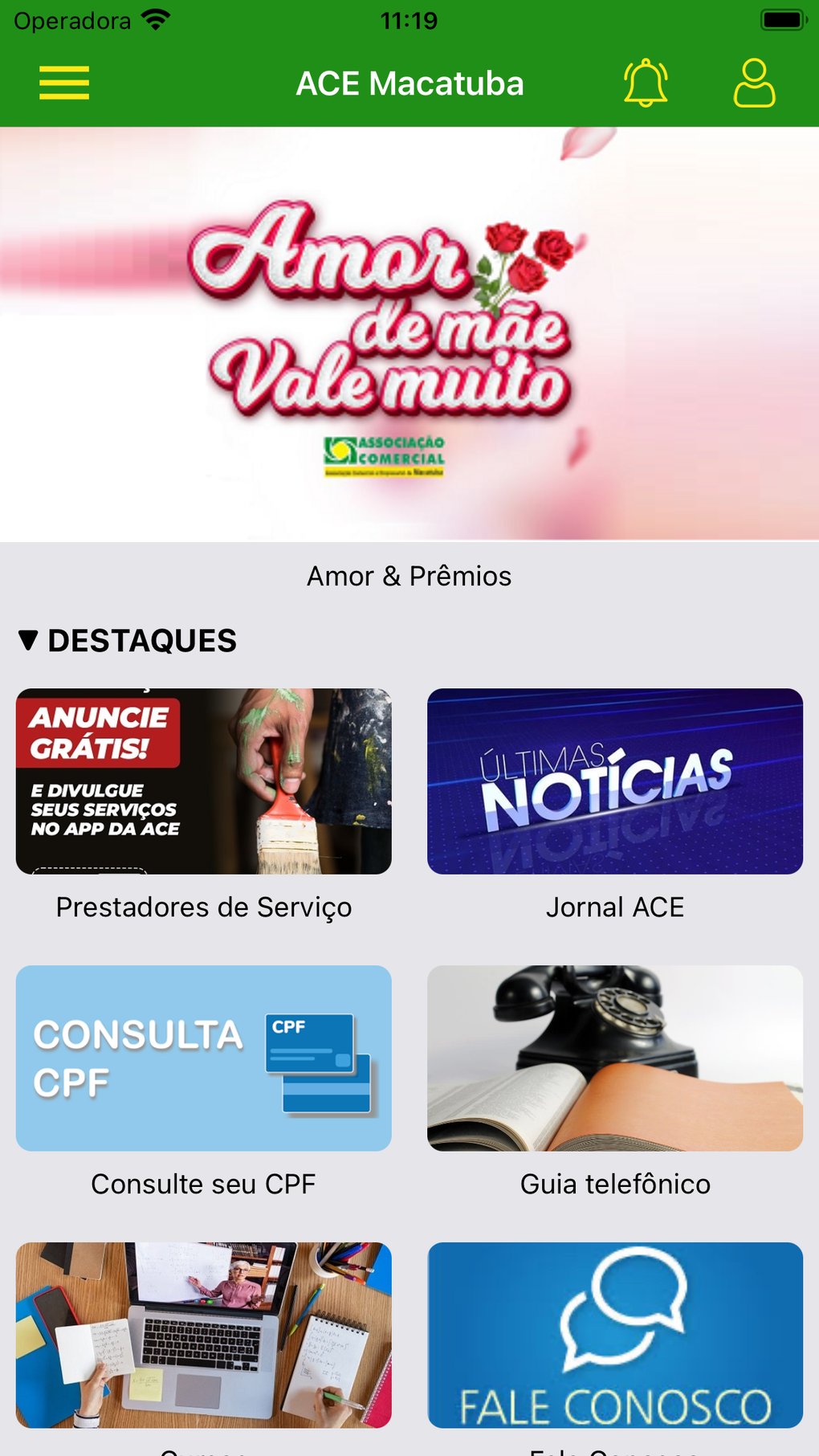Open the user profile icon
Viewport: 819px width, 1456px height.
pos(753,83)
